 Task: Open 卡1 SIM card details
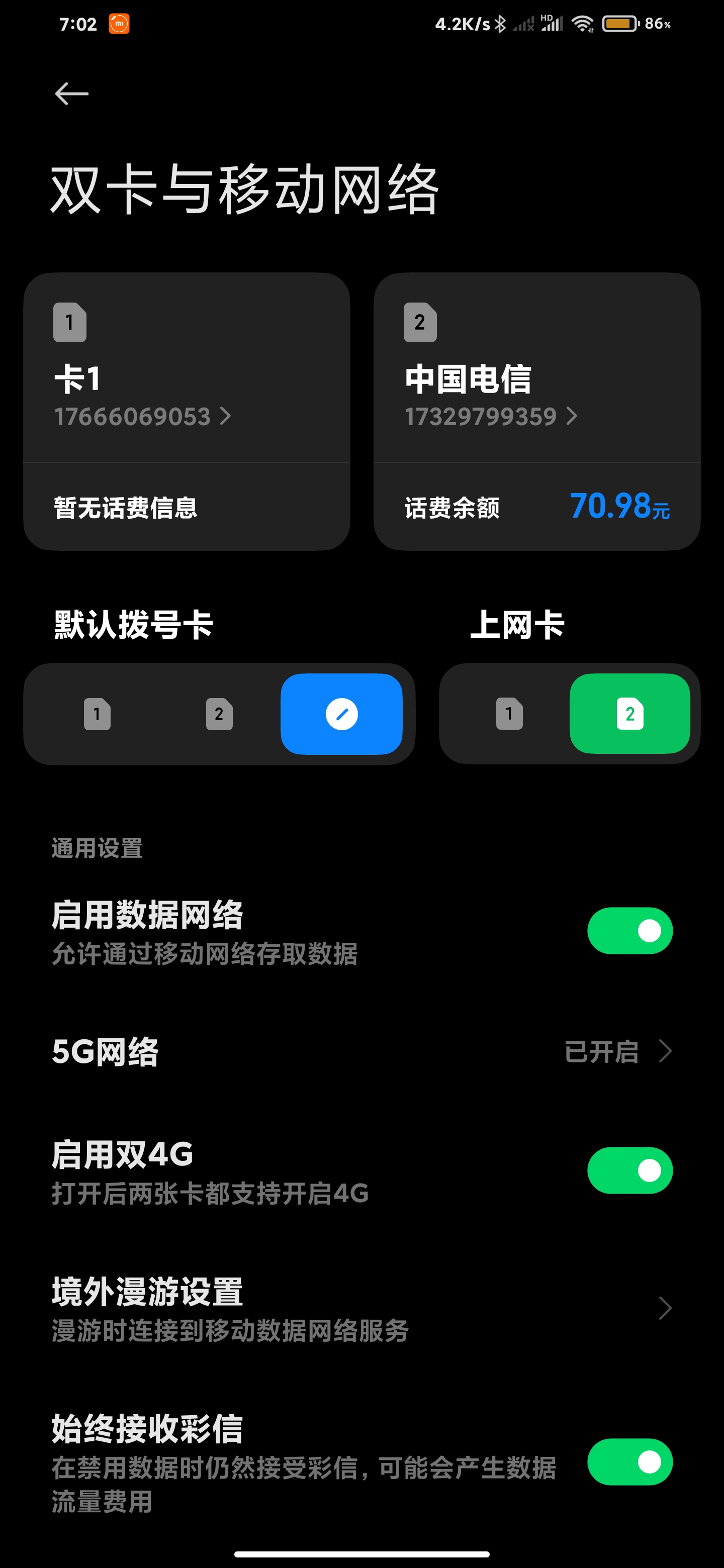click(187, 368)
